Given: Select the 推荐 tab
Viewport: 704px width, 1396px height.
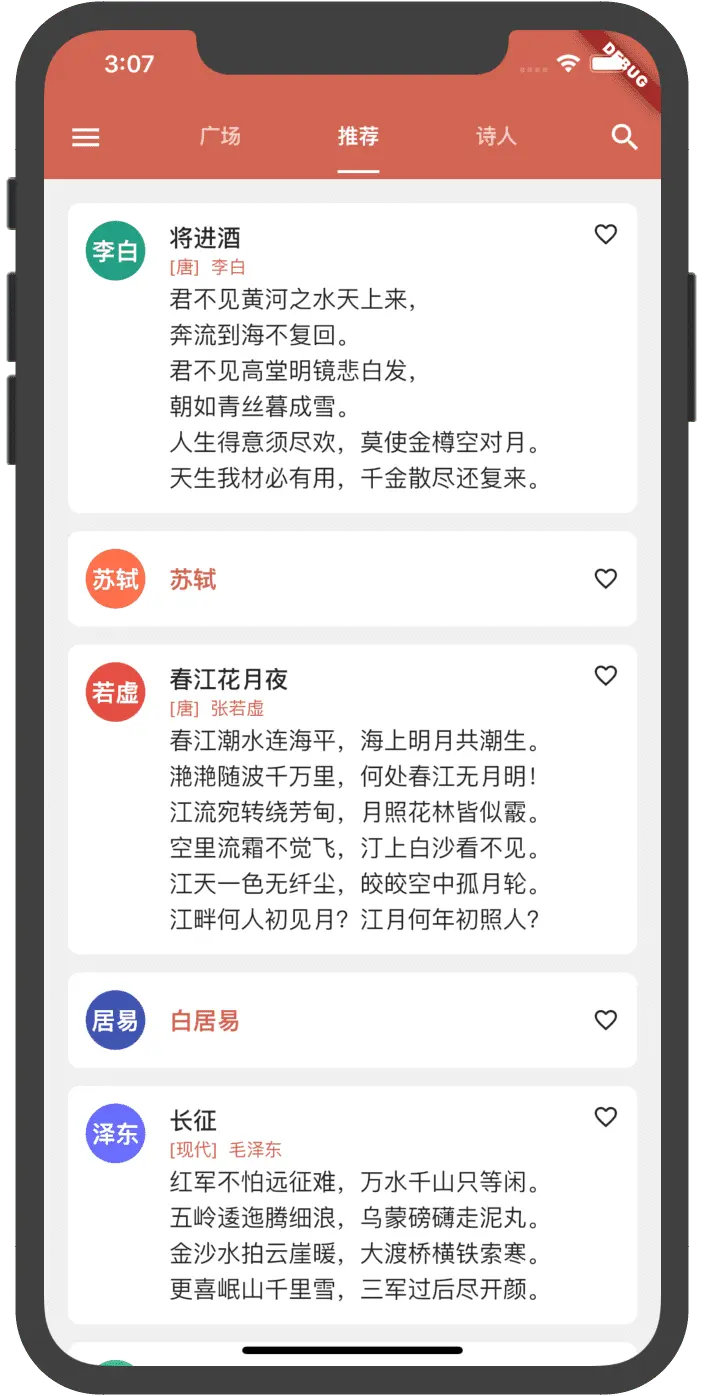Looking at the screenshot, I should click(x=358, y=136).
